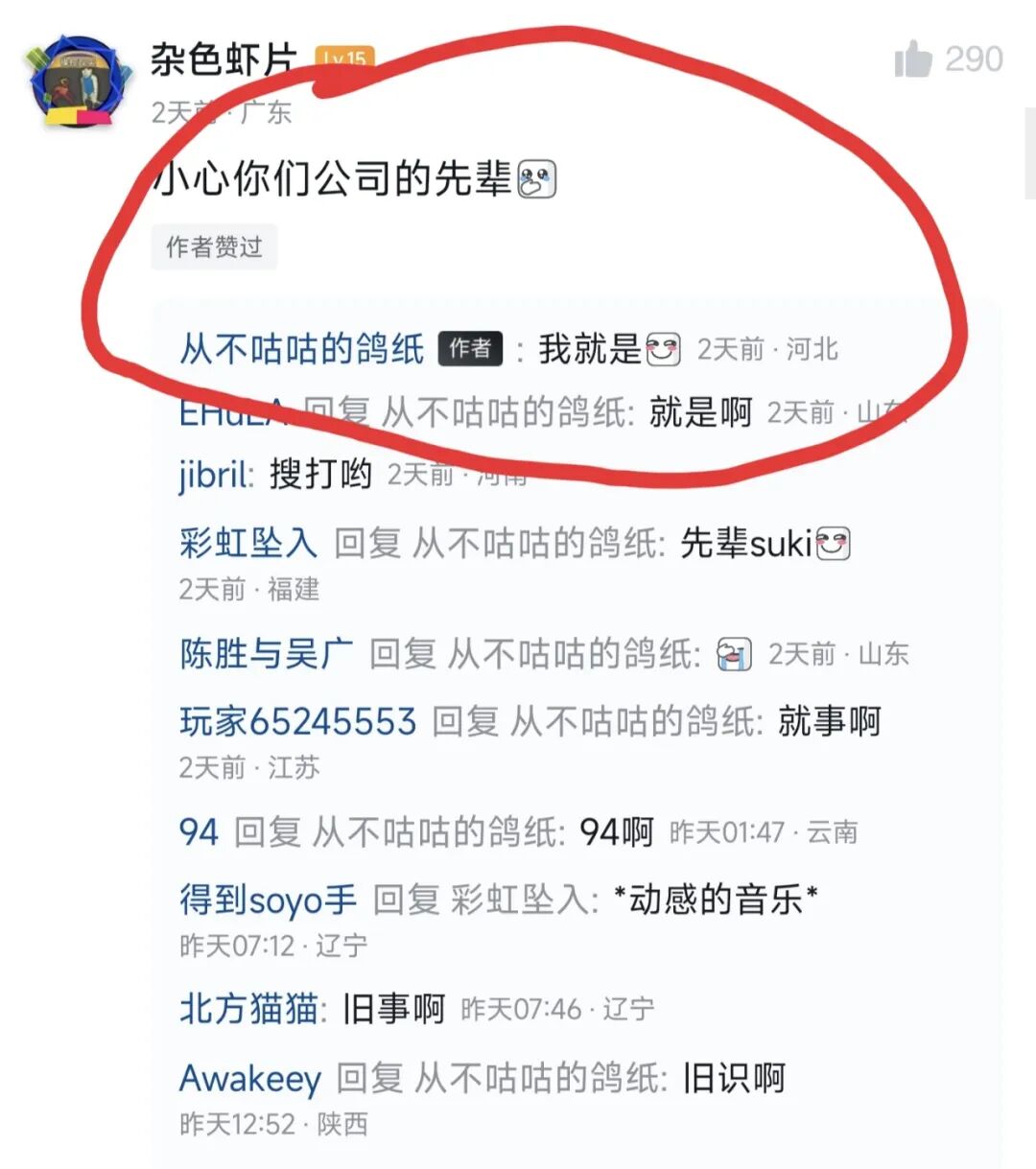Open 从不咕咕的鸽纸 author profile link
The height and width of the screenshot is (1169, 1036).
(301, 349)
